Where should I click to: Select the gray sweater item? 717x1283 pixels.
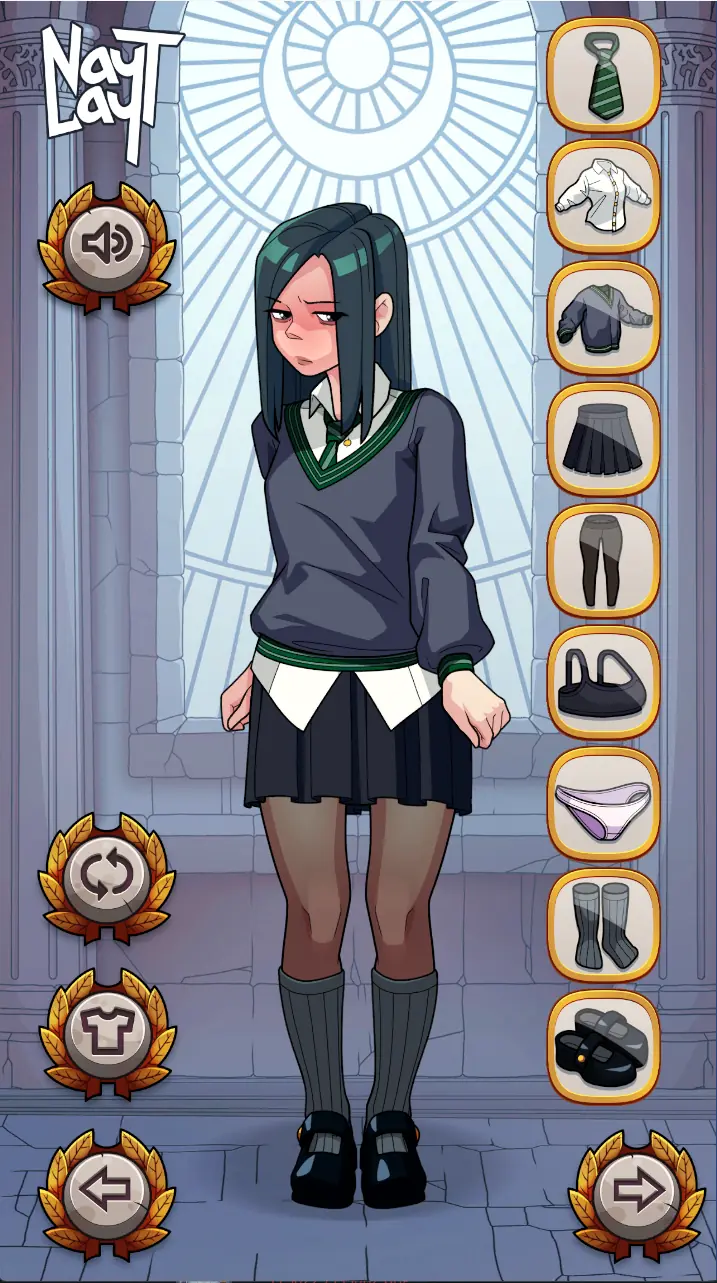coord(603,317)
